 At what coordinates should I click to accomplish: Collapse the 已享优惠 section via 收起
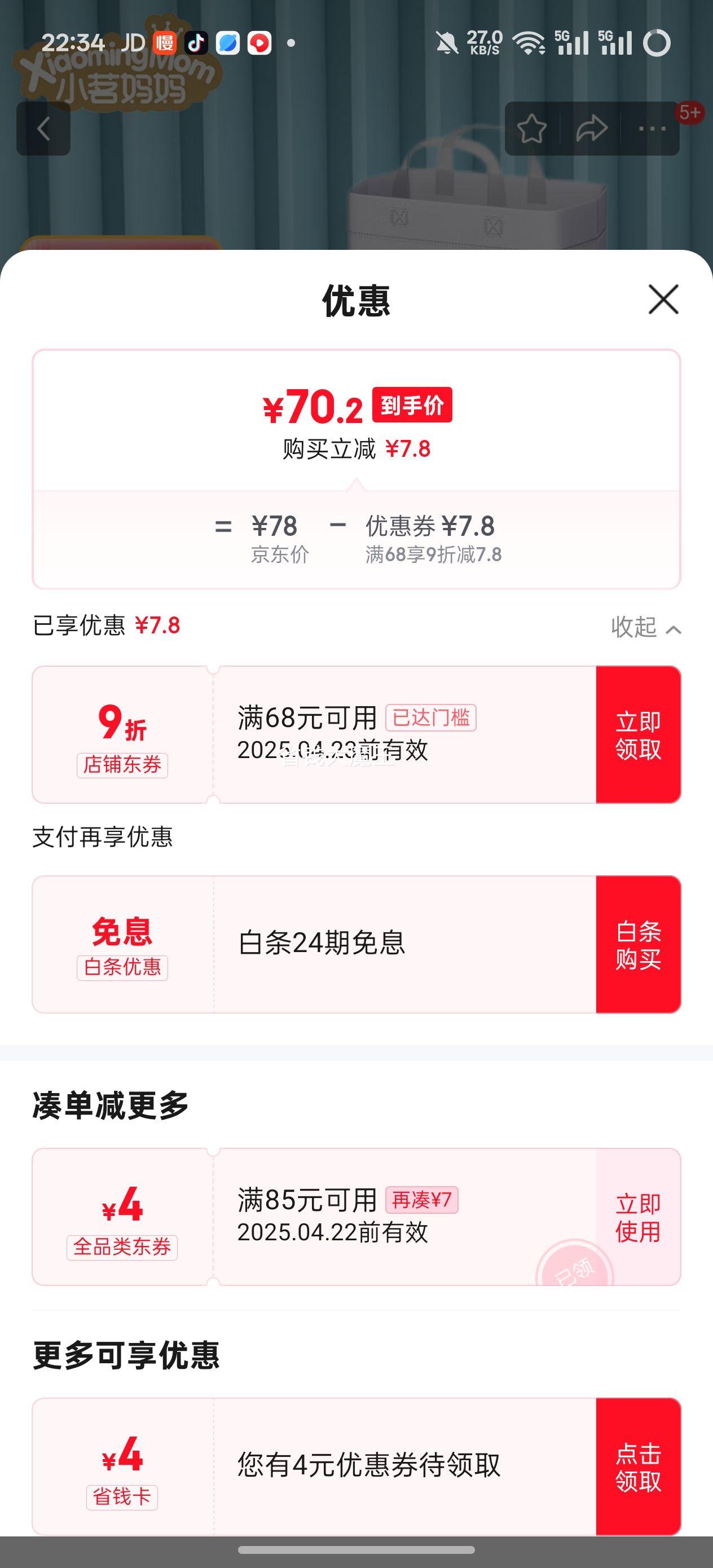tap(645, 627)
